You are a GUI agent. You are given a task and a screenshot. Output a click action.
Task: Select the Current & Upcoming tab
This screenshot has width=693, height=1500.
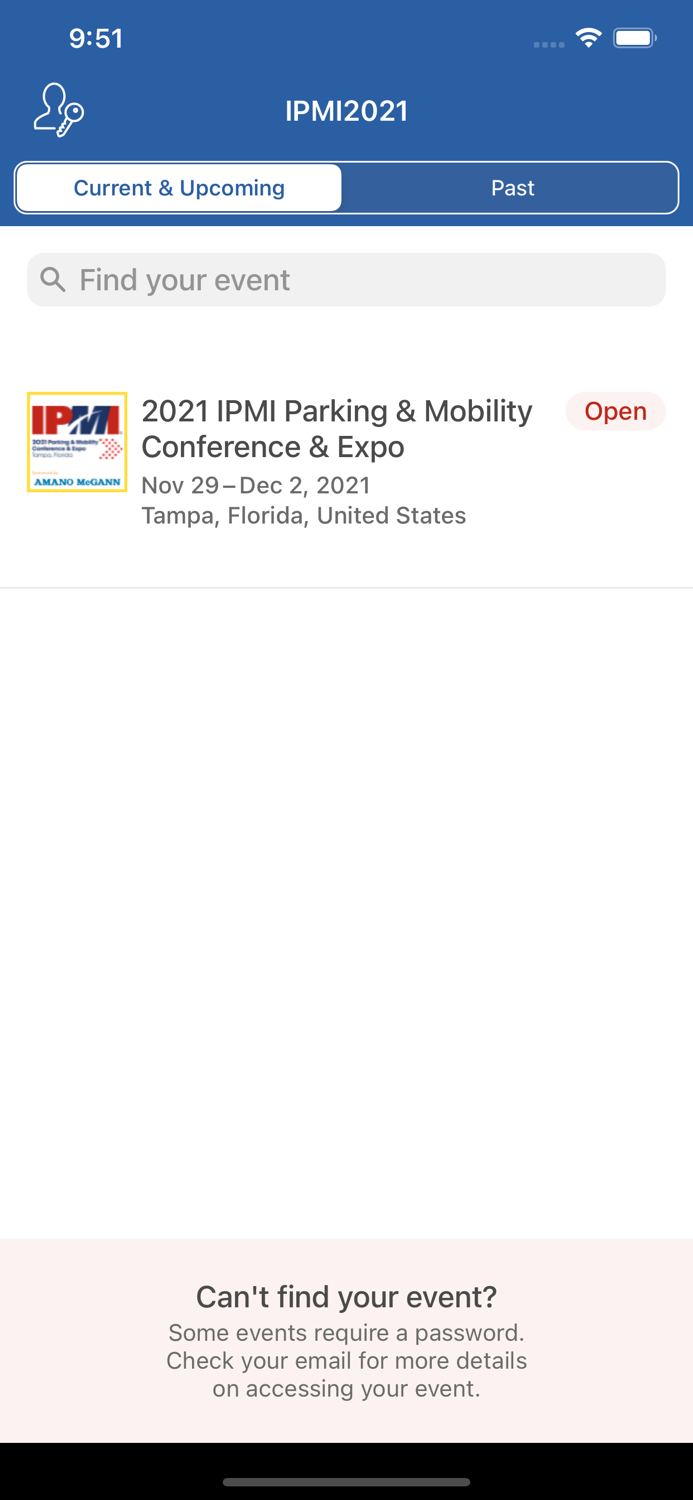(x=179, y=188)
